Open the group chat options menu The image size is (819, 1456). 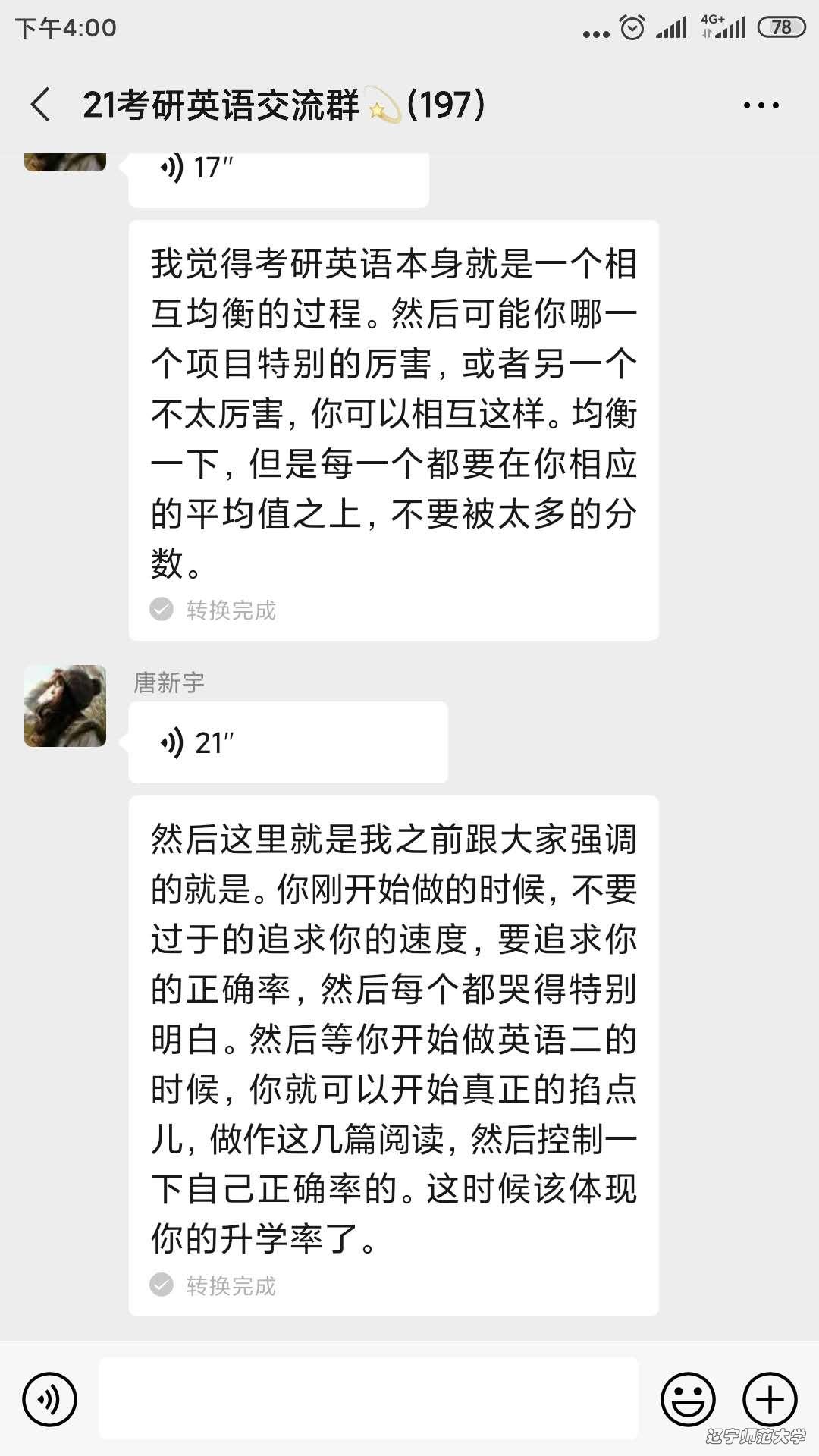(761, 105)
